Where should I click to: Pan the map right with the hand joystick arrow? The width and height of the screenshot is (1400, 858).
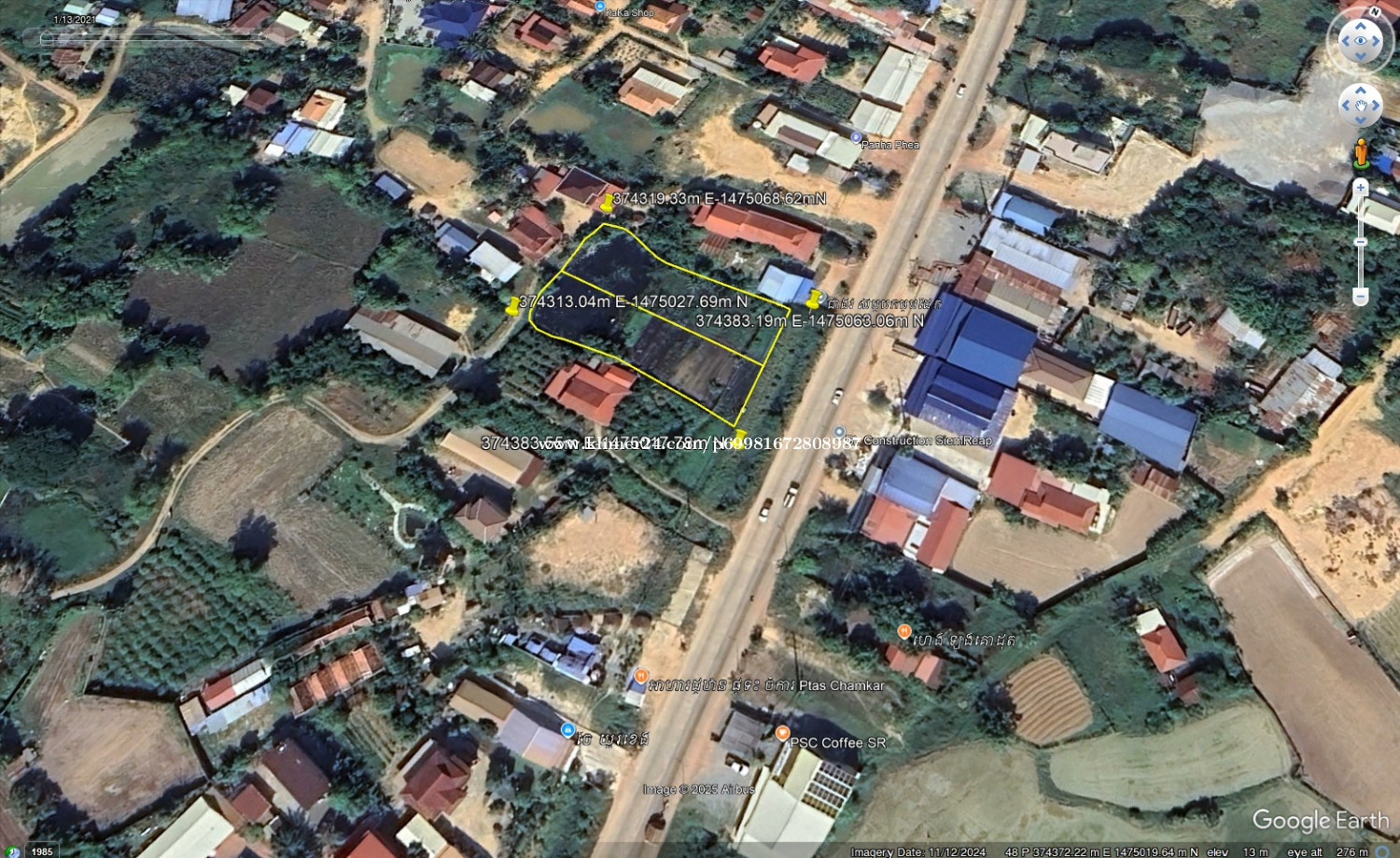[1377, 105]
